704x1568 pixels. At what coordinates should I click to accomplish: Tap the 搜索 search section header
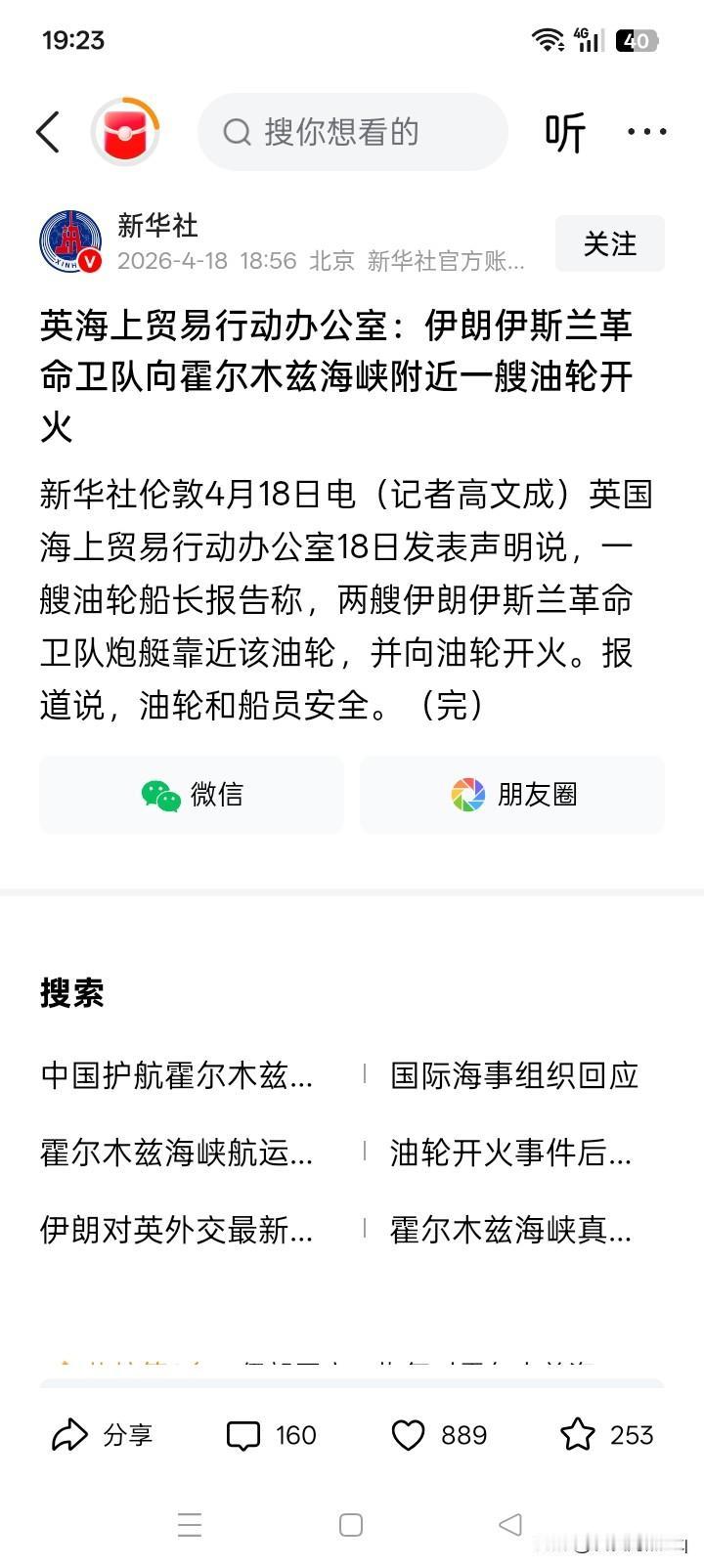click(x=73, y=993)
